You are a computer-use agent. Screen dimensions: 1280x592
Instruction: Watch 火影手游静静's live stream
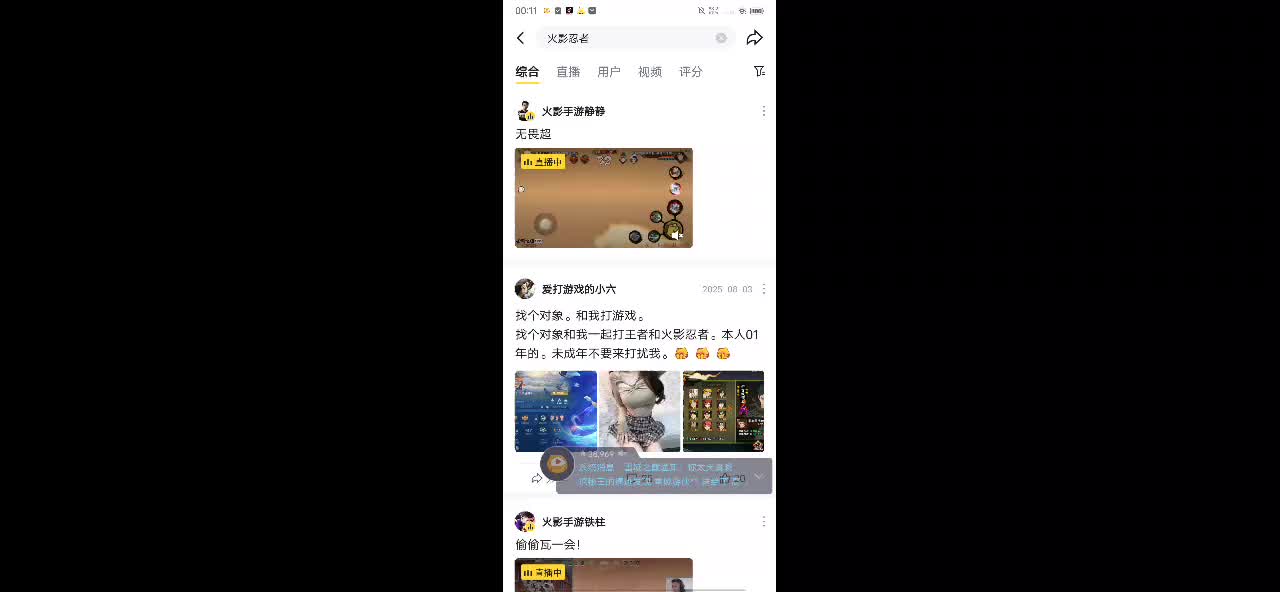point(603,198)
